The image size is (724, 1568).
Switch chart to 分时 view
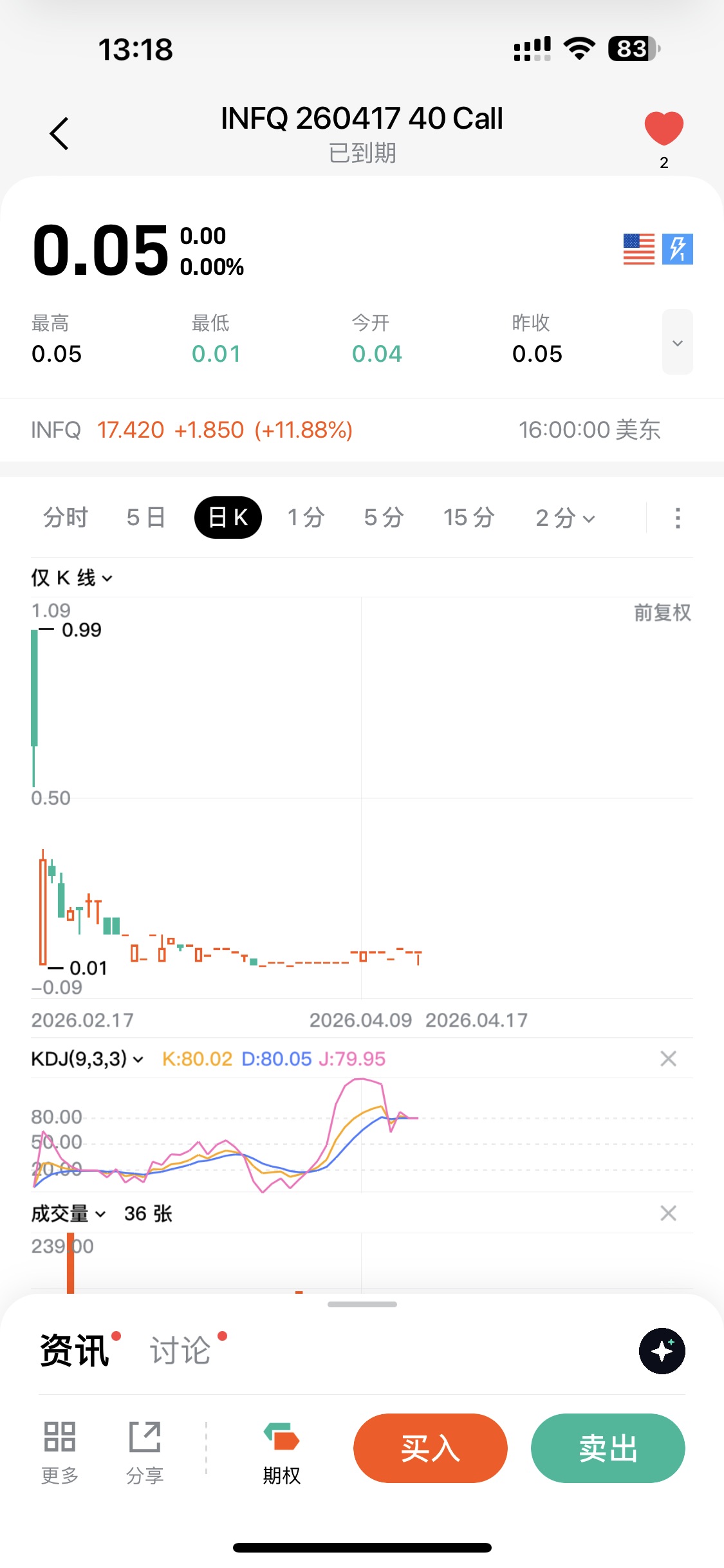tap(65, 518)
